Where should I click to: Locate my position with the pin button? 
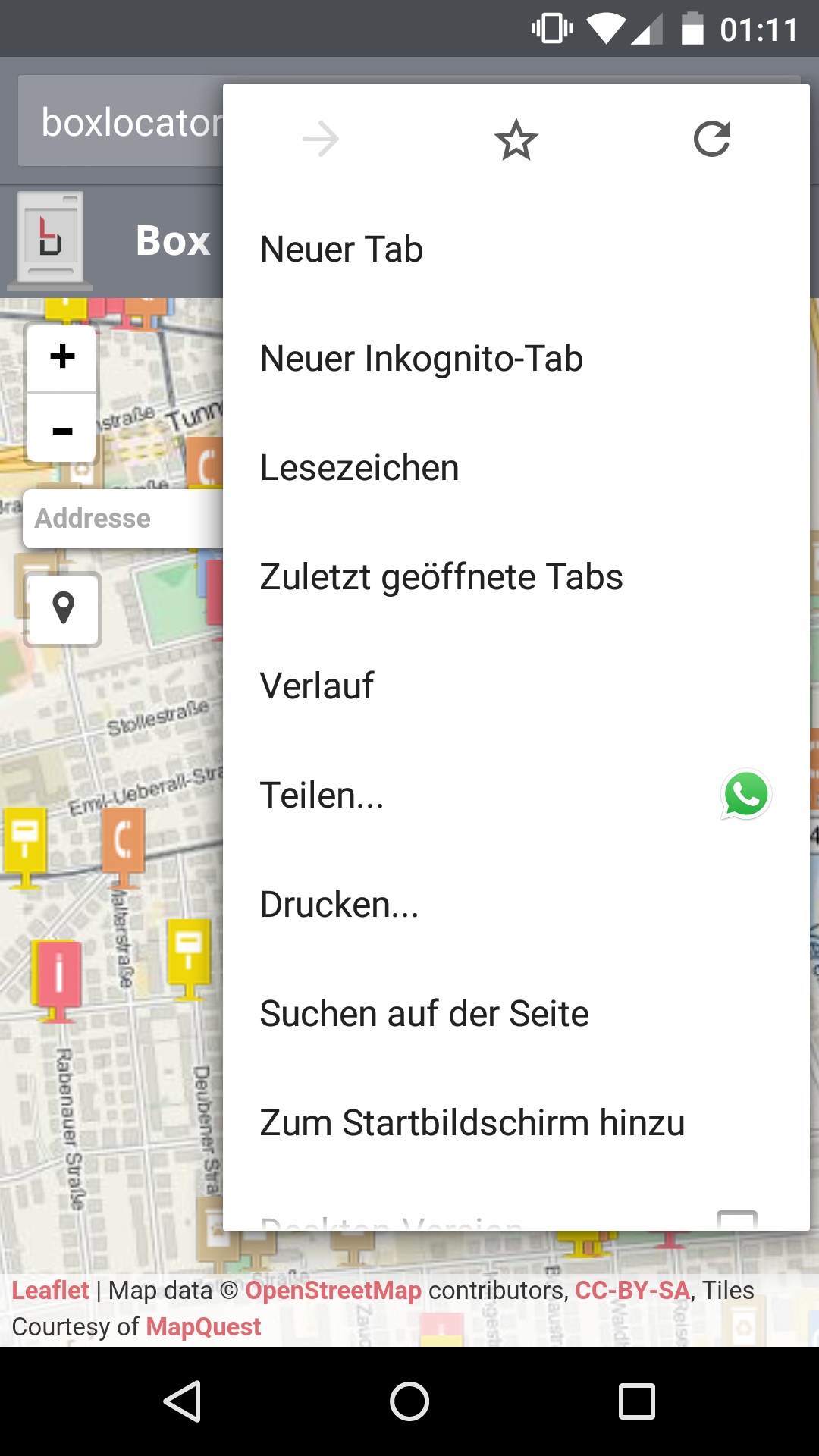pos(63,609)
